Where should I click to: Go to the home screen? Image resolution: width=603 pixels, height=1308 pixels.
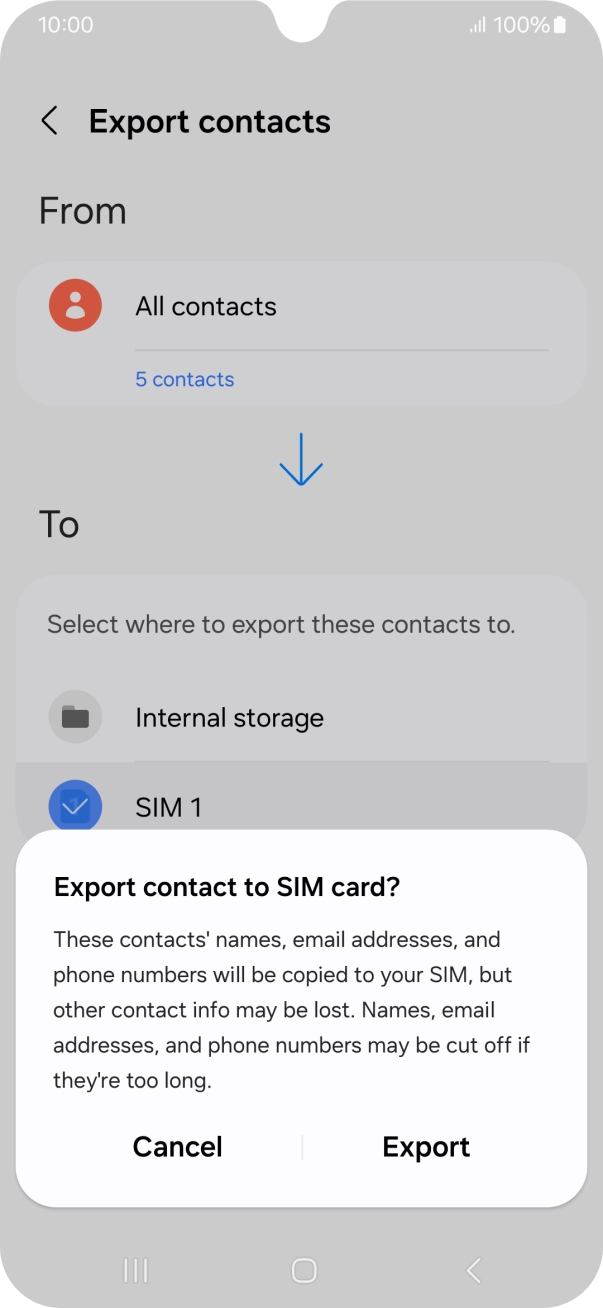(304, 1270)
